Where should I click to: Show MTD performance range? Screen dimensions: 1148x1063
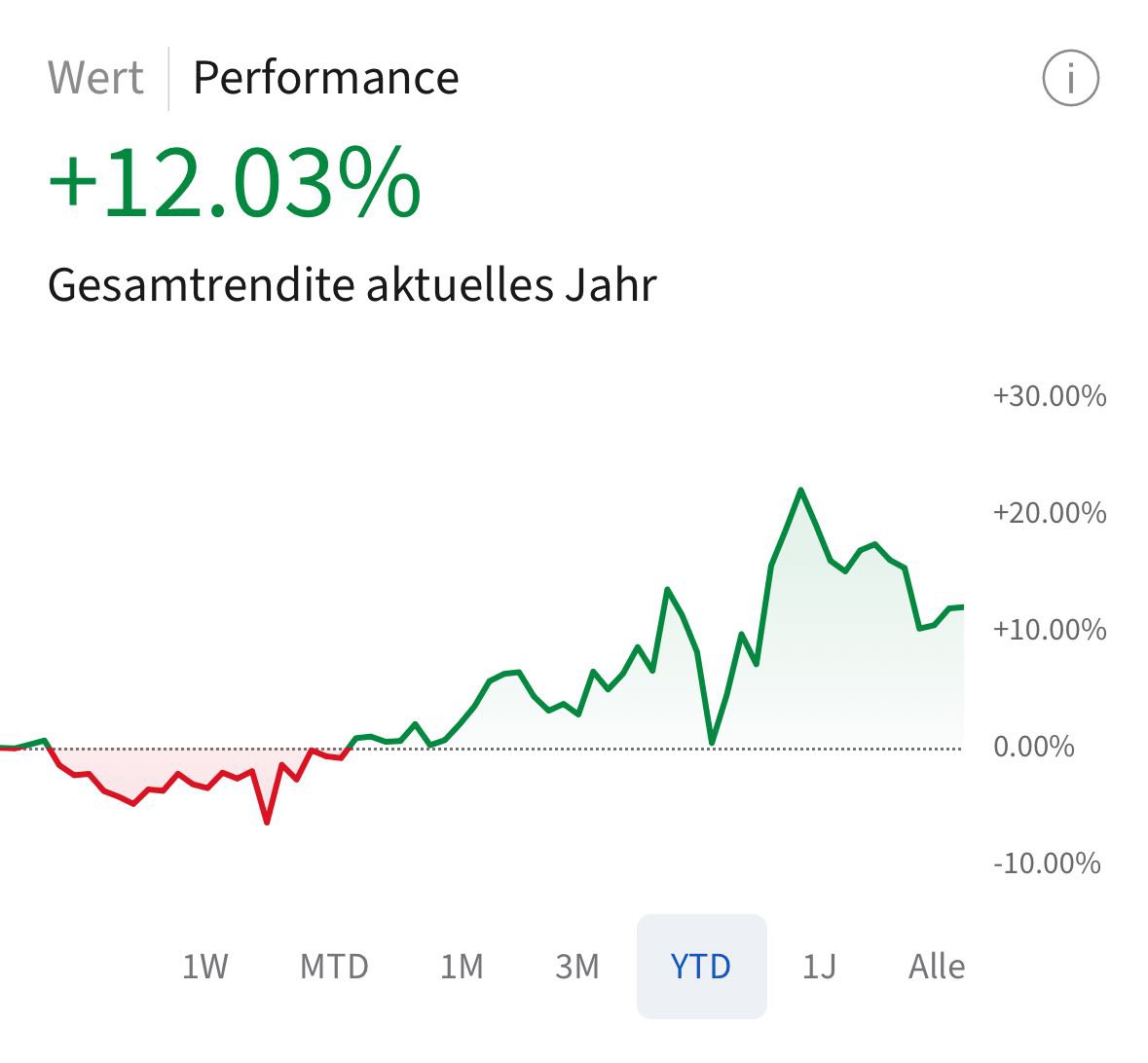click(334, 967)
